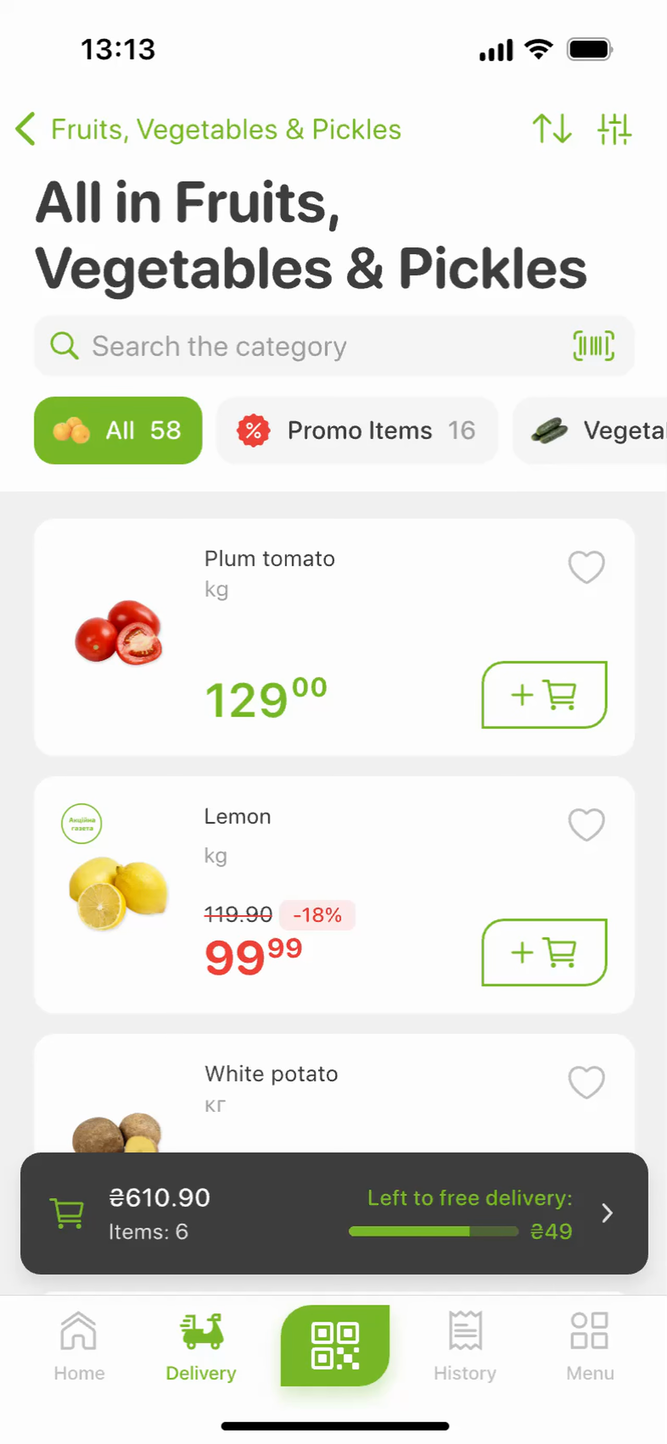Open the cart summary bar
667x1444 pixels.
tap(333, 1213)
